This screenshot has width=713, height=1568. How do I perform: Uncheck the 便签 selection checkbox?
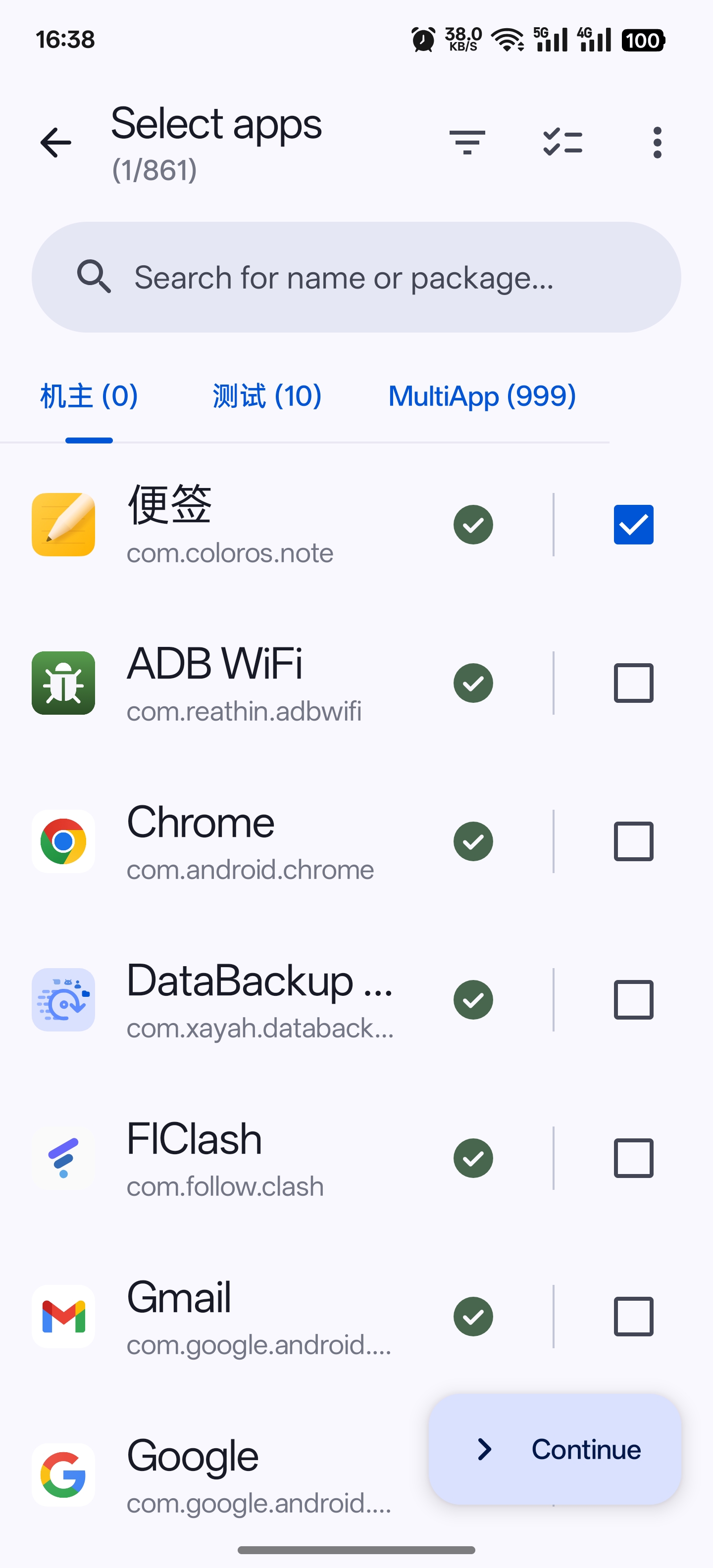pyautogui.click(x=633, y=525)
